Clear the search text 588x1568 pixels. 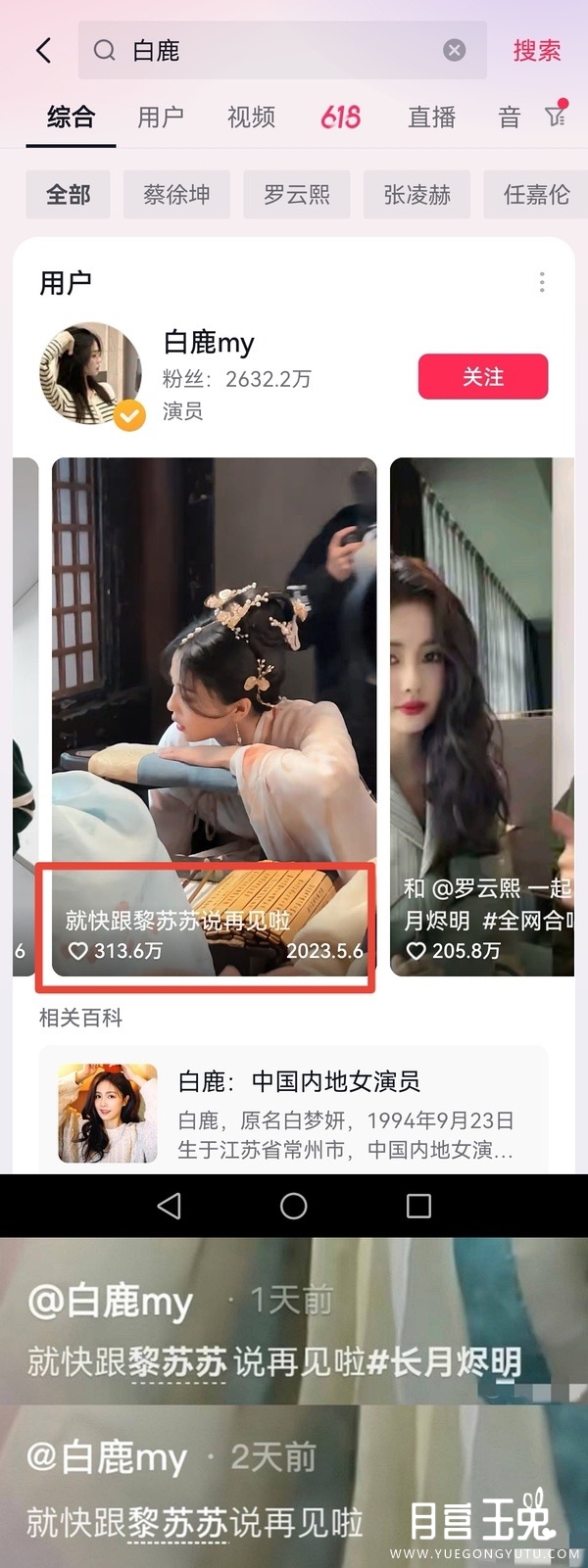coord(454,51)
